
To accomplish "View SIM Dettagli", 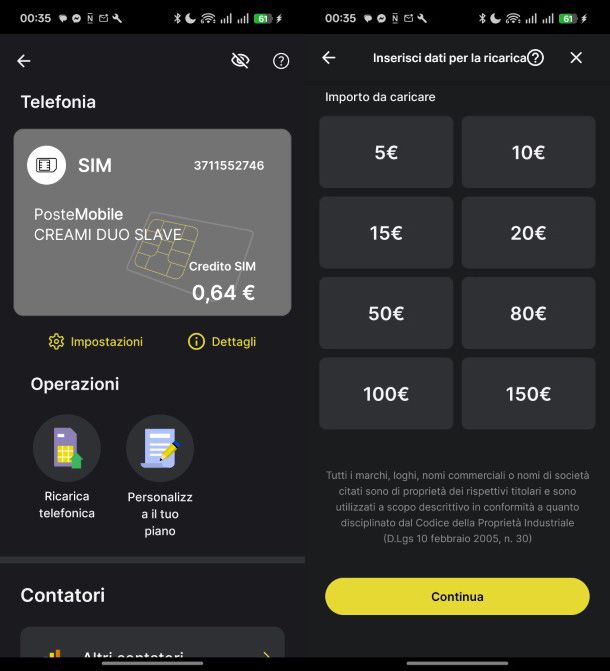I will [x=222, y=342].
